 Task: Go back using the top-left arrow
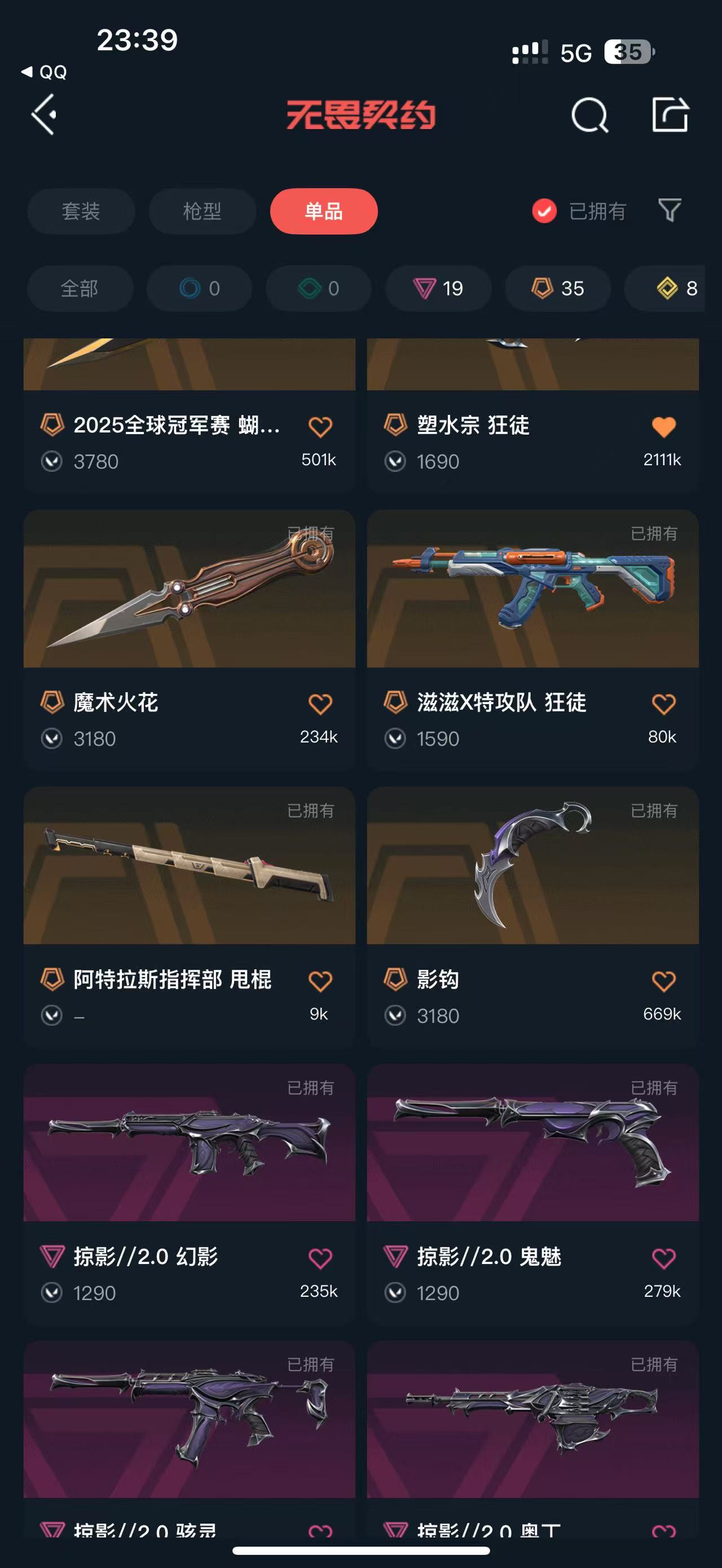pos(45,114)
